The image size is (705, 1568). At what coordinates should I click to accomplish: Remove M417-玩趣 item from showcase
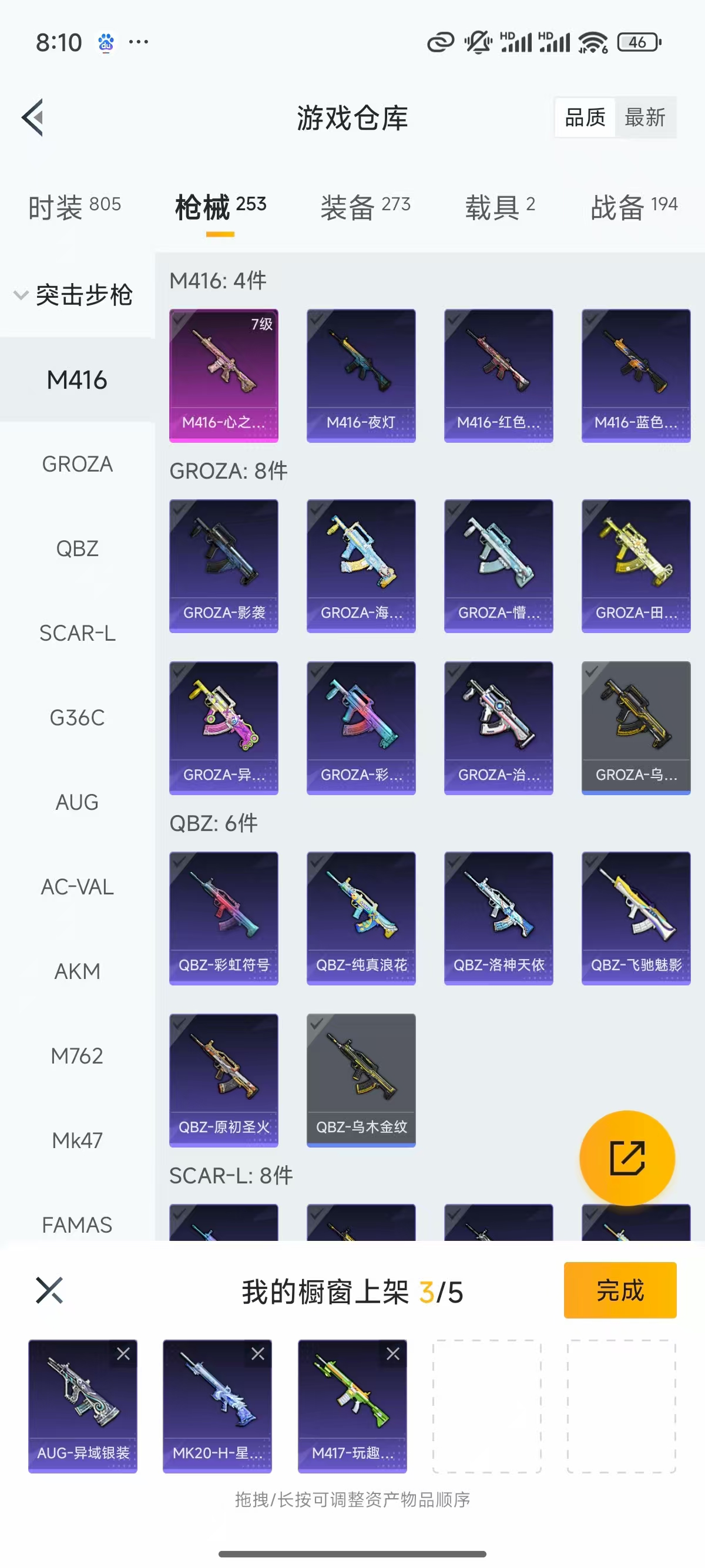[x=393, y=1353]
